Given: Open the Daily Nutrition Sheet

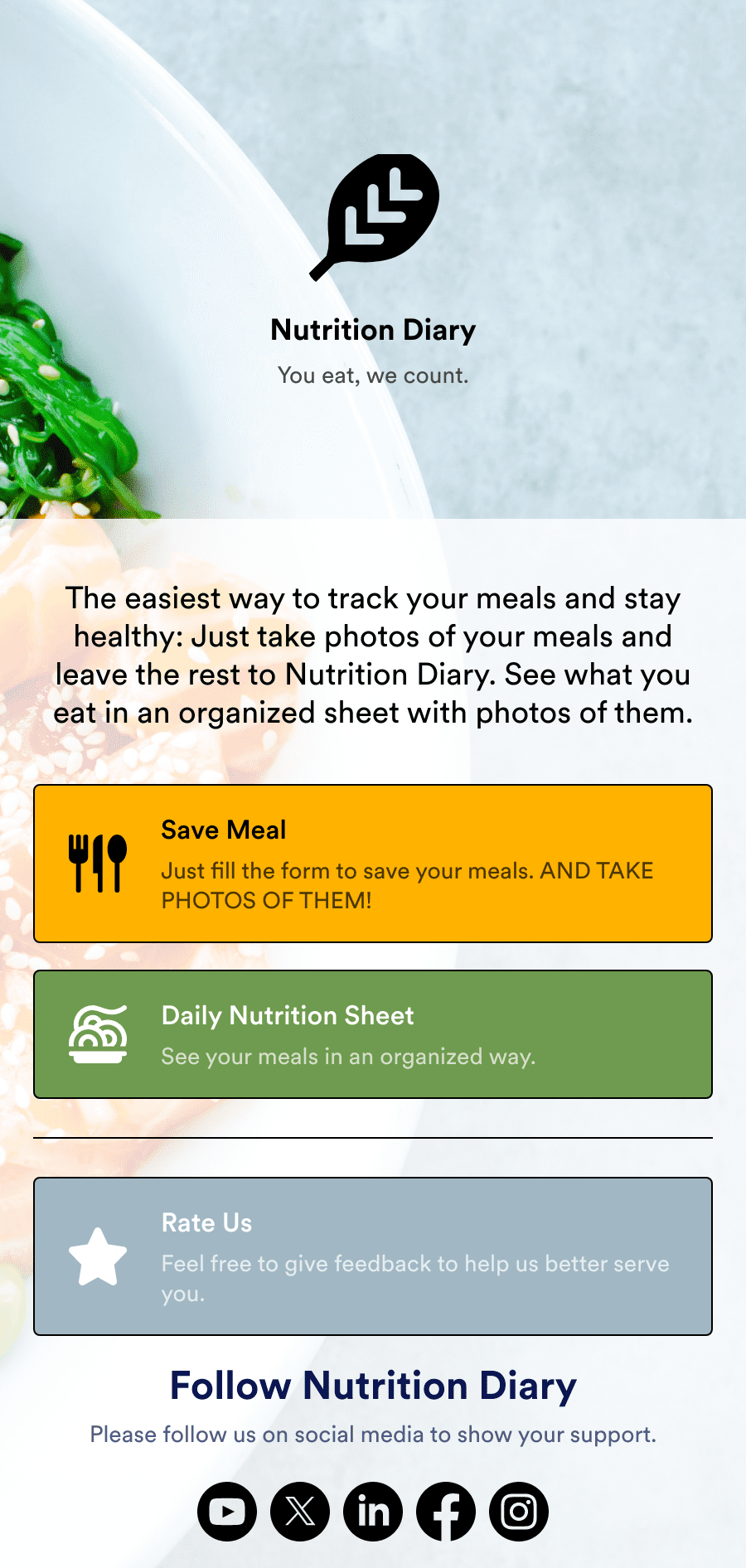Looking at the screenshot, I should (373, 1034).
